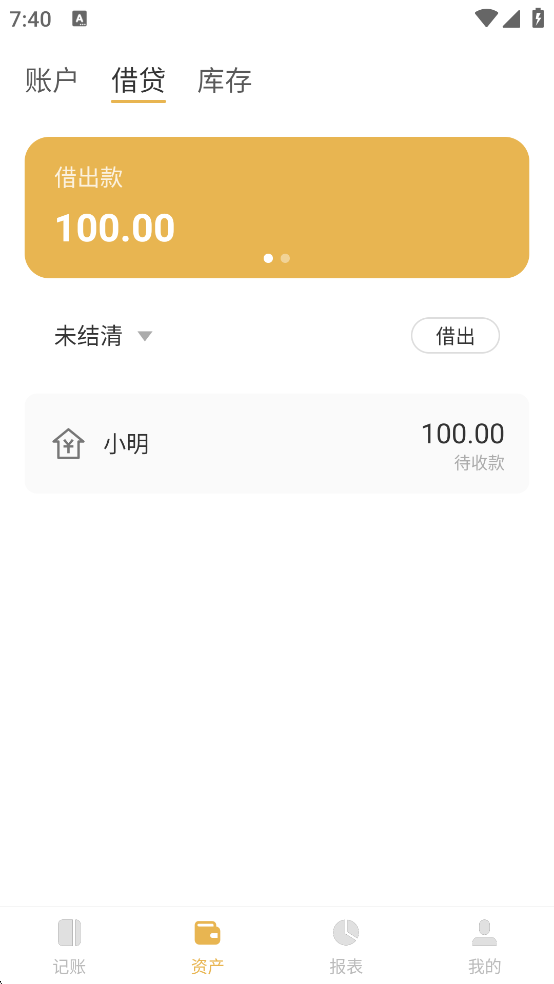Select the 借贷 tab
This screenshot has height=984, width=554.
pyautogui.click(x=138, y=81)
